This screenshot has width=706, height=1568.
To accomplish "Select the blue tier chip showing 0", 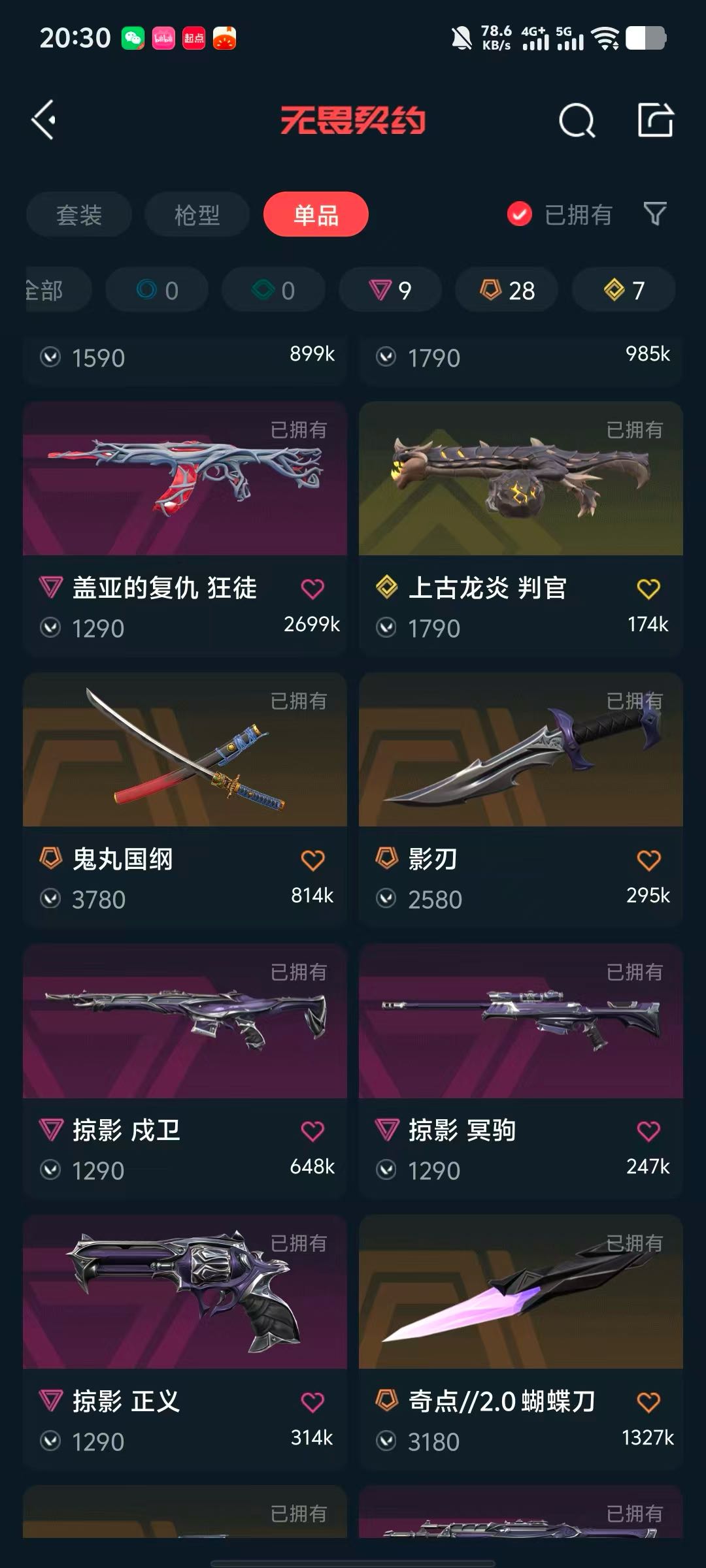I will tap(157, 290).
